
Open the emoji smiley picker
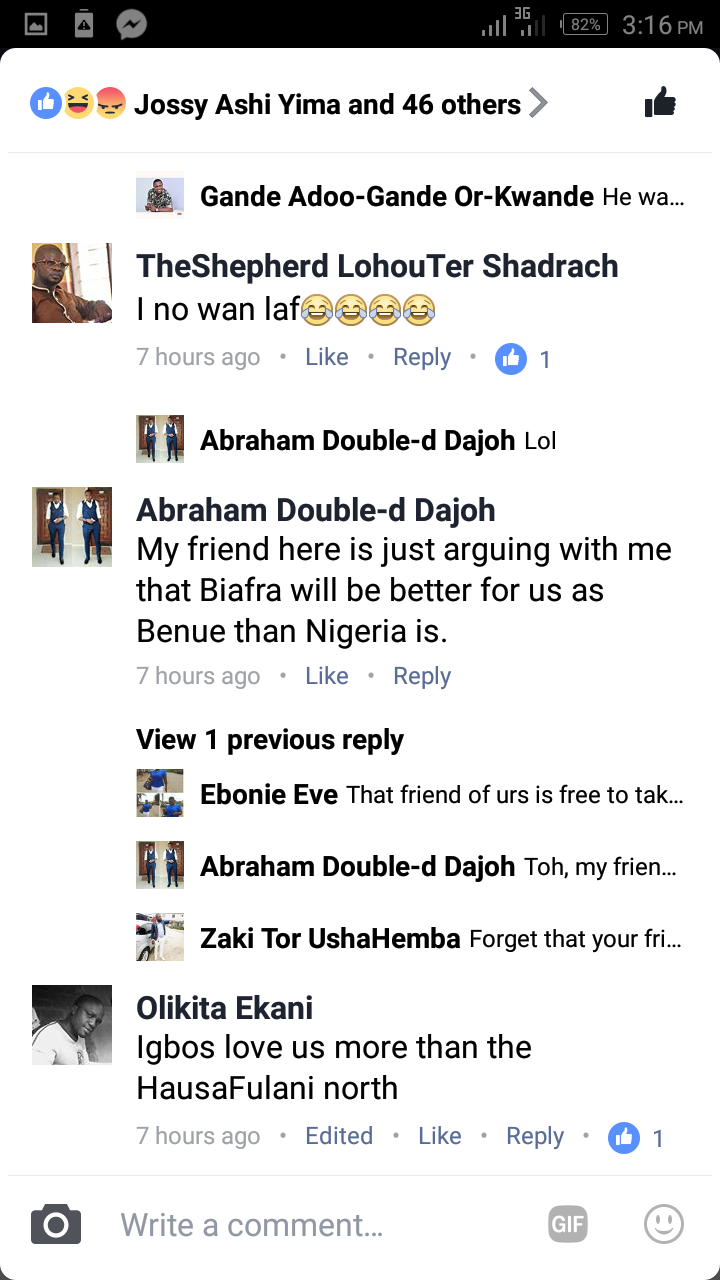click(x=663, y=1224)
